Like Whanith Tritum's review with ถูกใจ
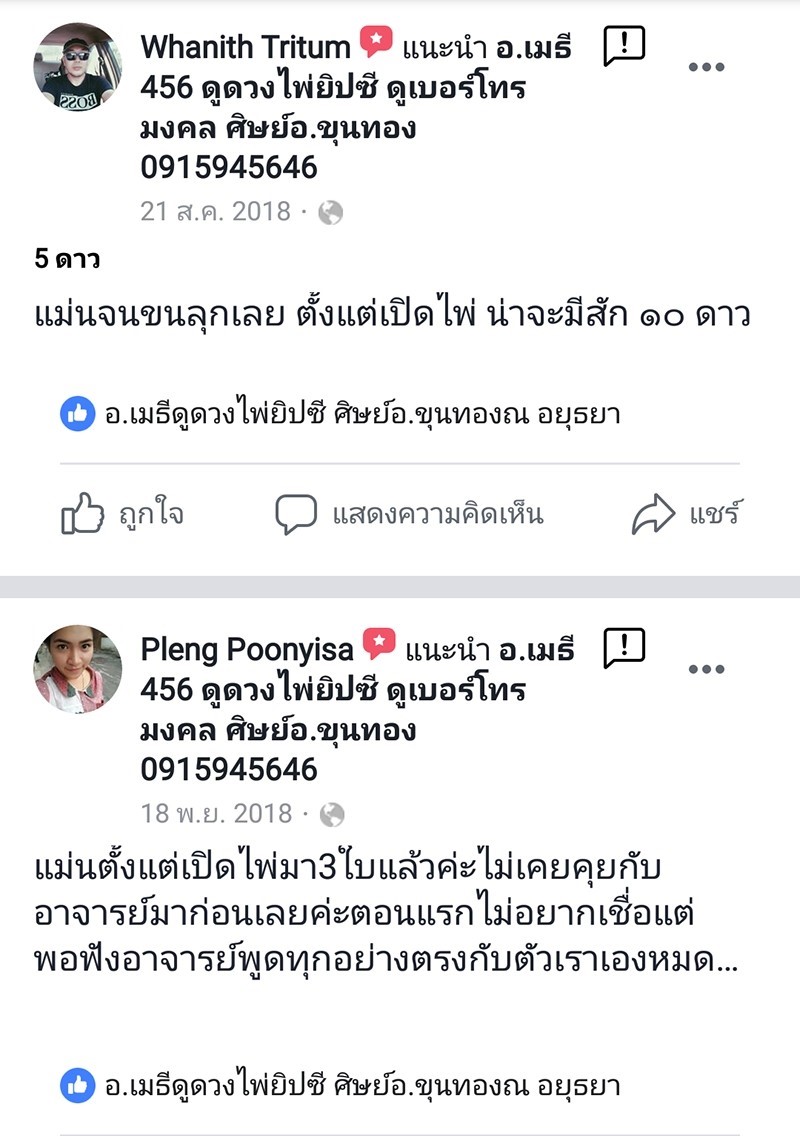 pyautogui.click(x=124, y=515)
